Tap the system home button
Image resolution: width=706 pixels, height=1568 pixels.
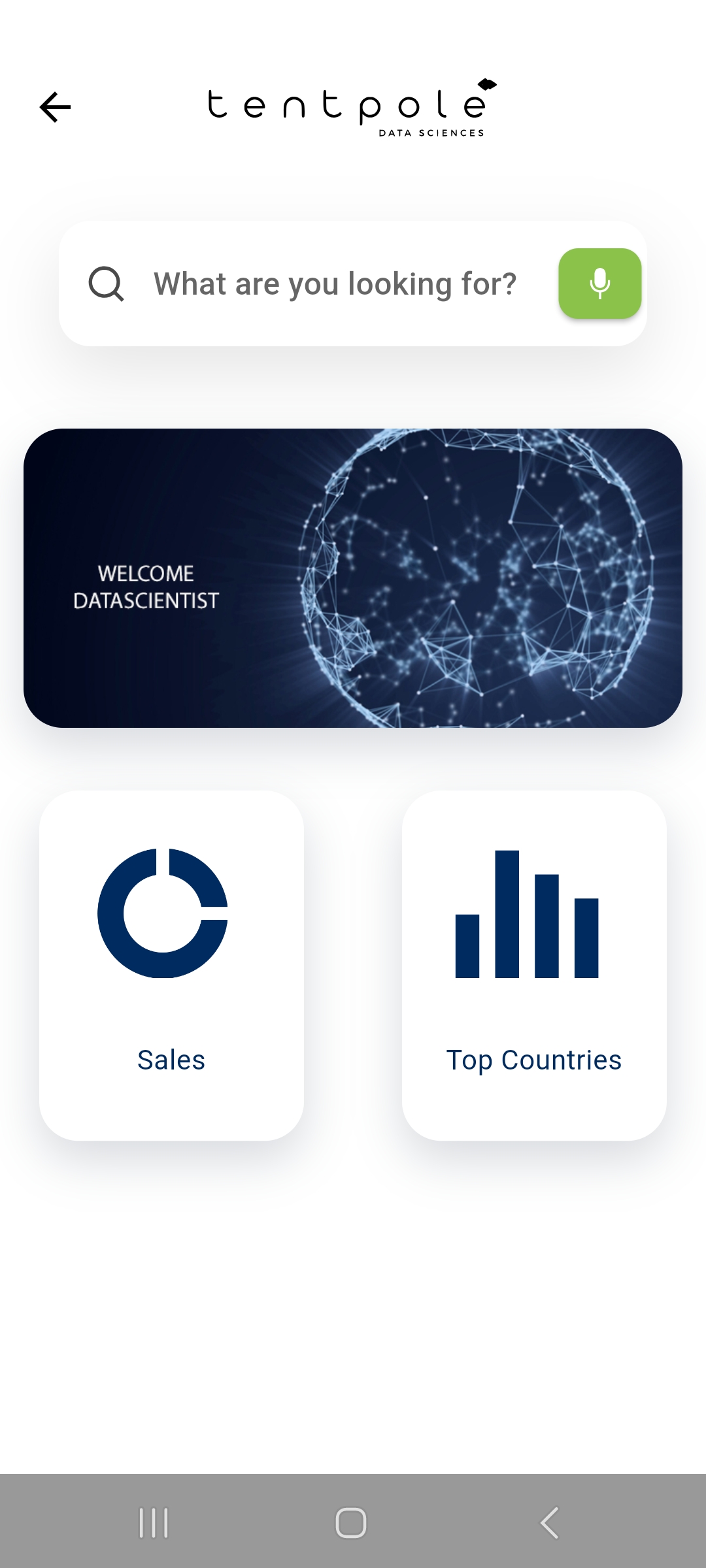tap(351, 1523)
